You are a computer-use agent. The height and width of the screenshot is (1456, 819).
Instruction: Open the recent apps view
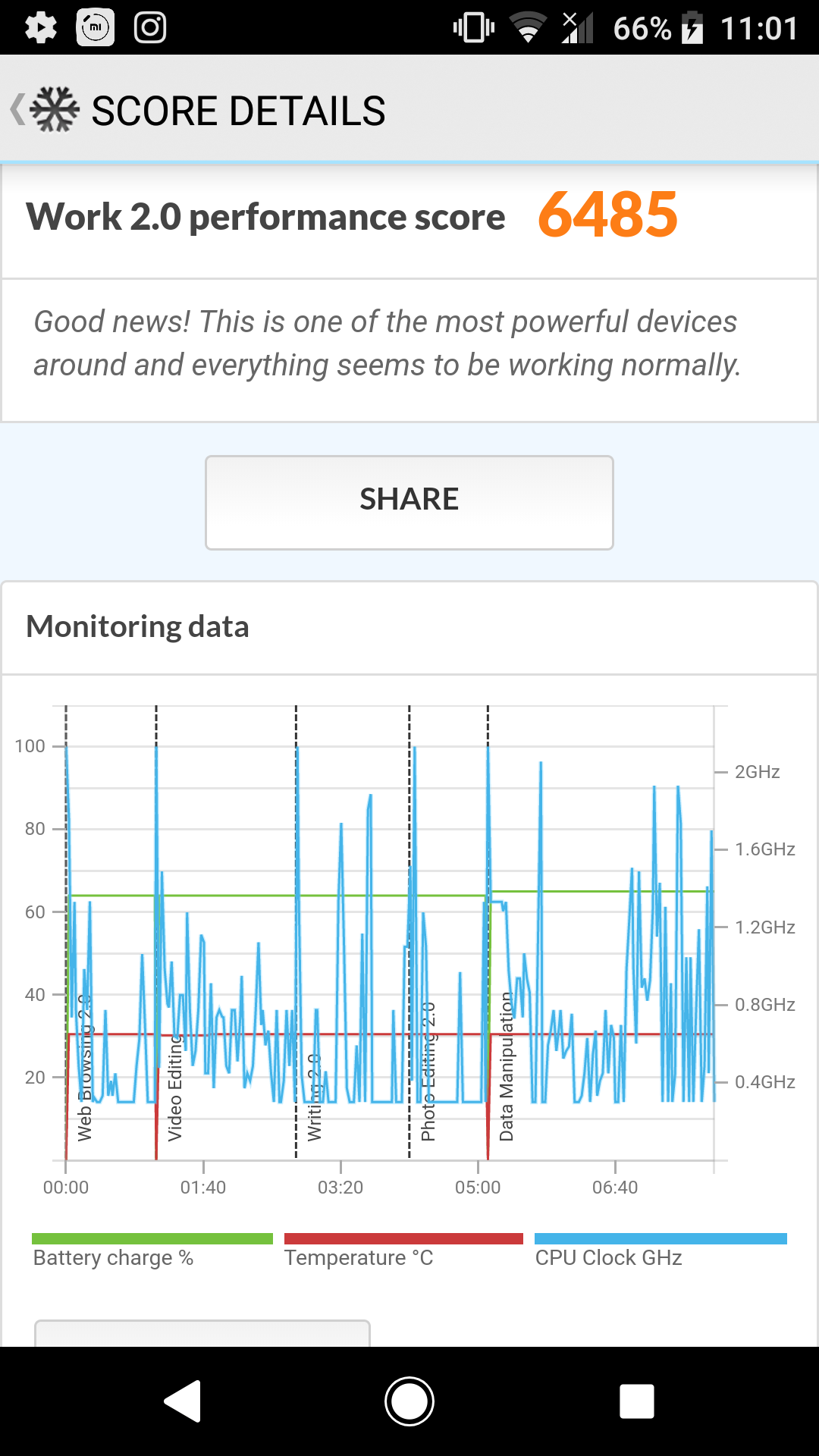click(x=637, y=1401)
